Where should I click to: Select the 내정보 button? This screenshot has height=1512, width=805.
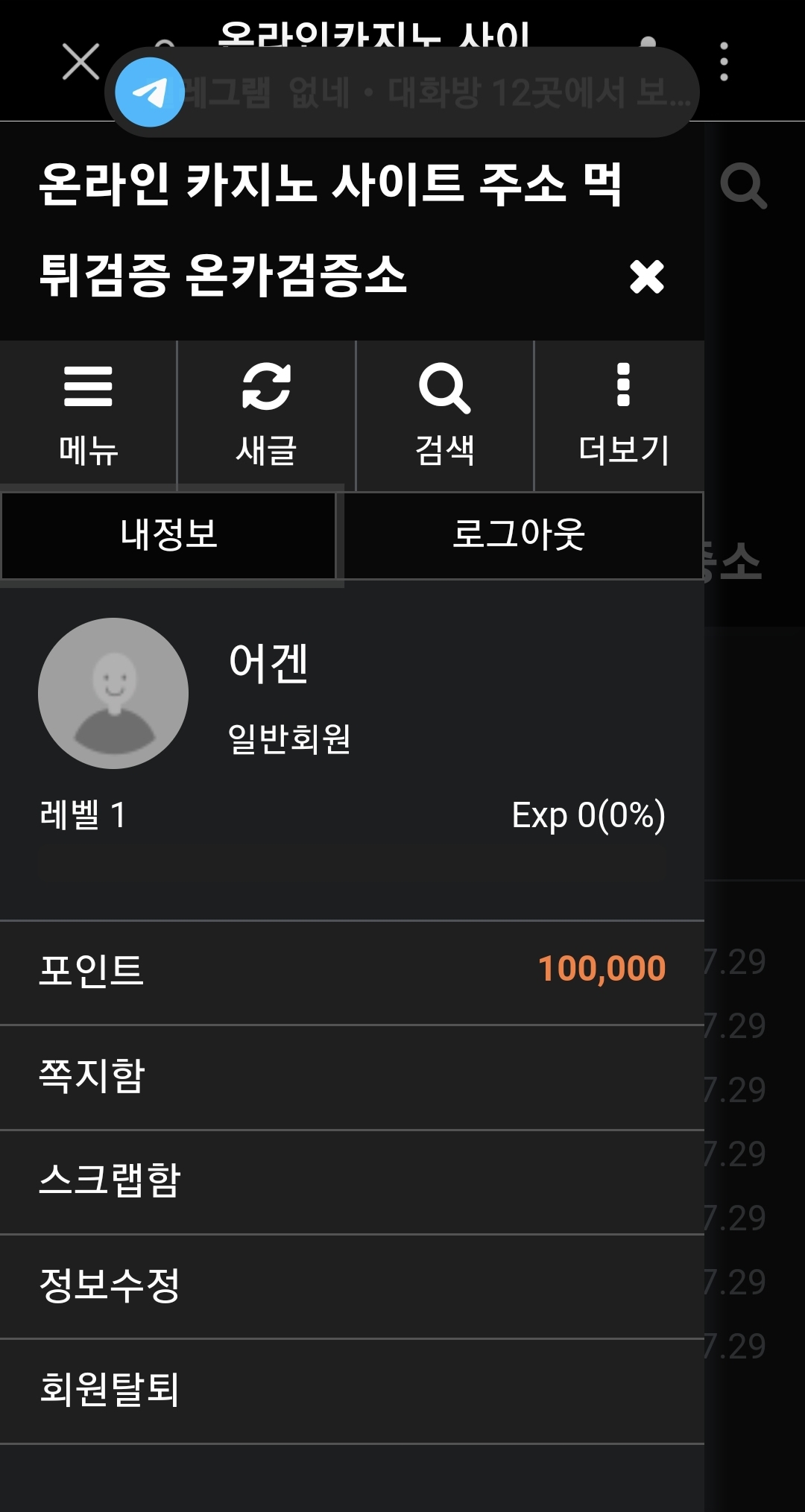click(169, 535)
